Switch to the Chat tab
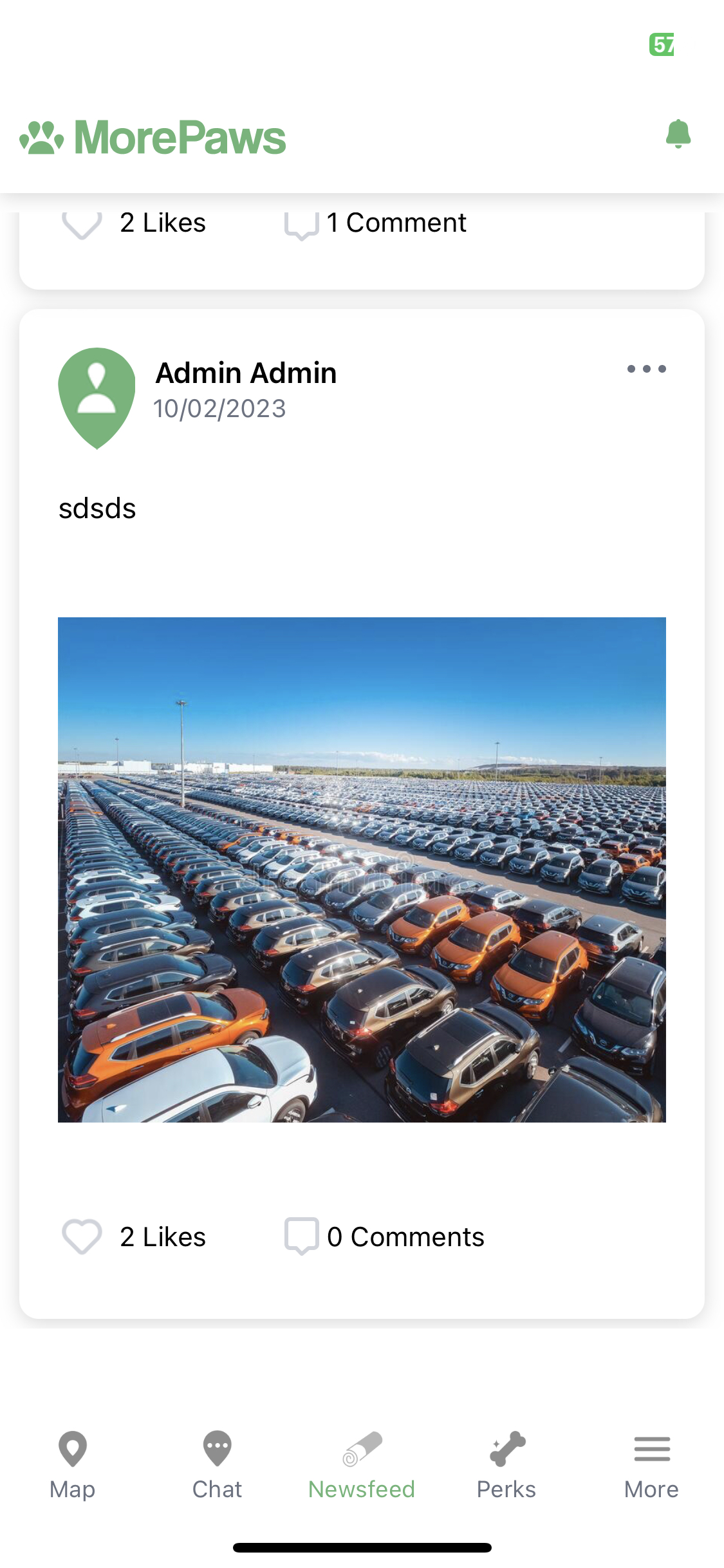 (x=218, y=1466)
